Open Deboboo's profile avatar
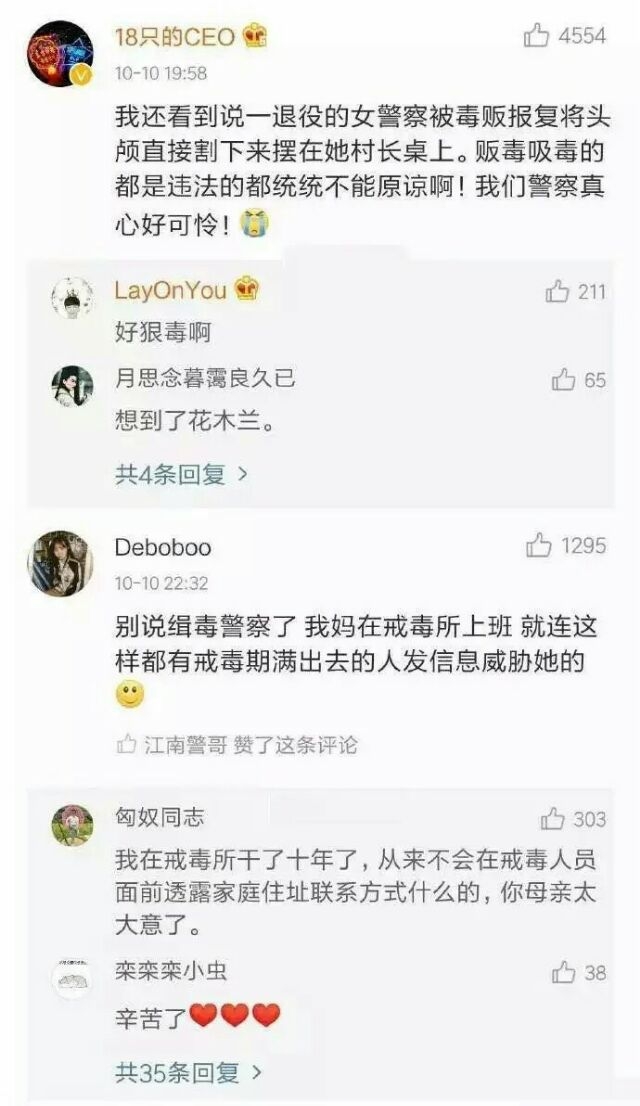640x1106 pixels. [x=61, y=564]
